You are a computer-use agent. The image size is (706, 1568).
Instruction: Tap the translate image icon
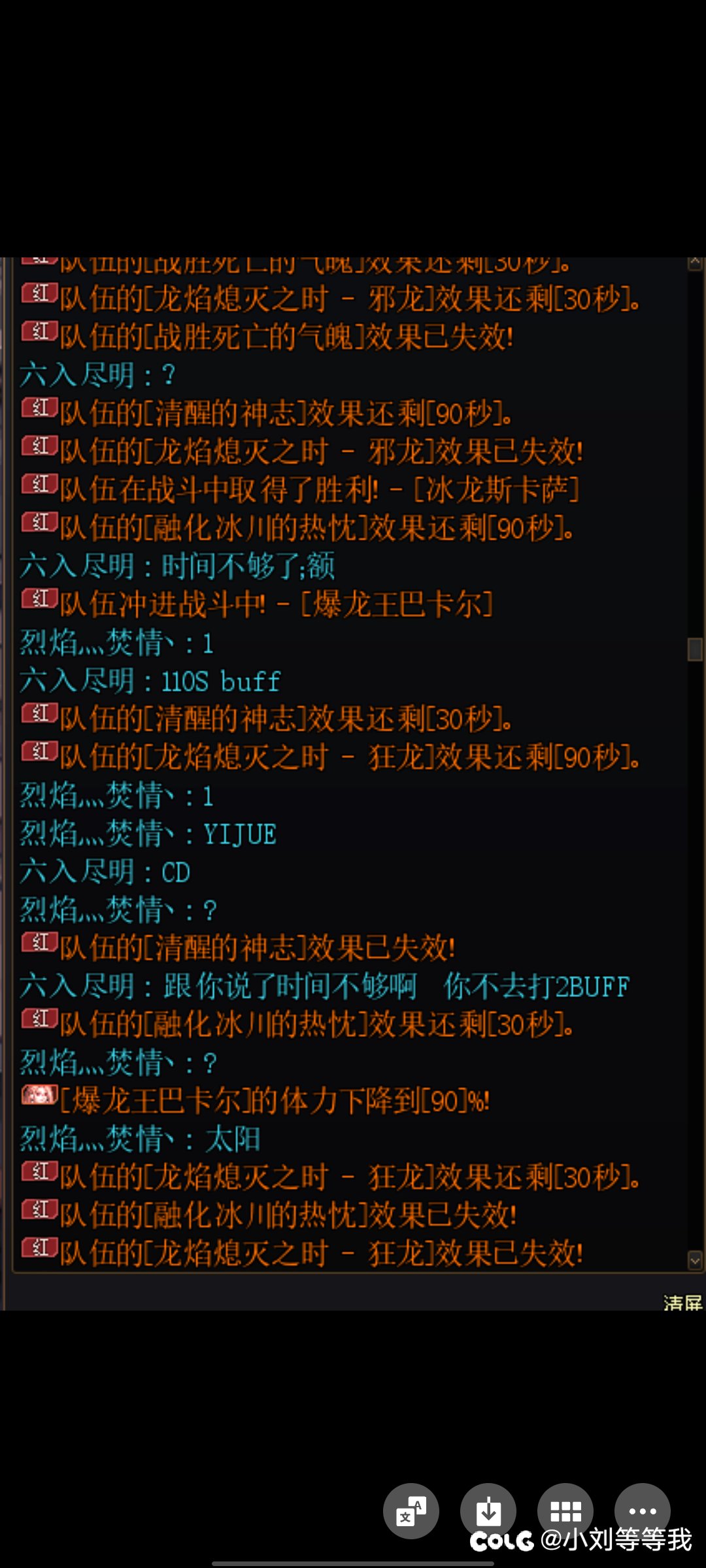coord(411,1511)
